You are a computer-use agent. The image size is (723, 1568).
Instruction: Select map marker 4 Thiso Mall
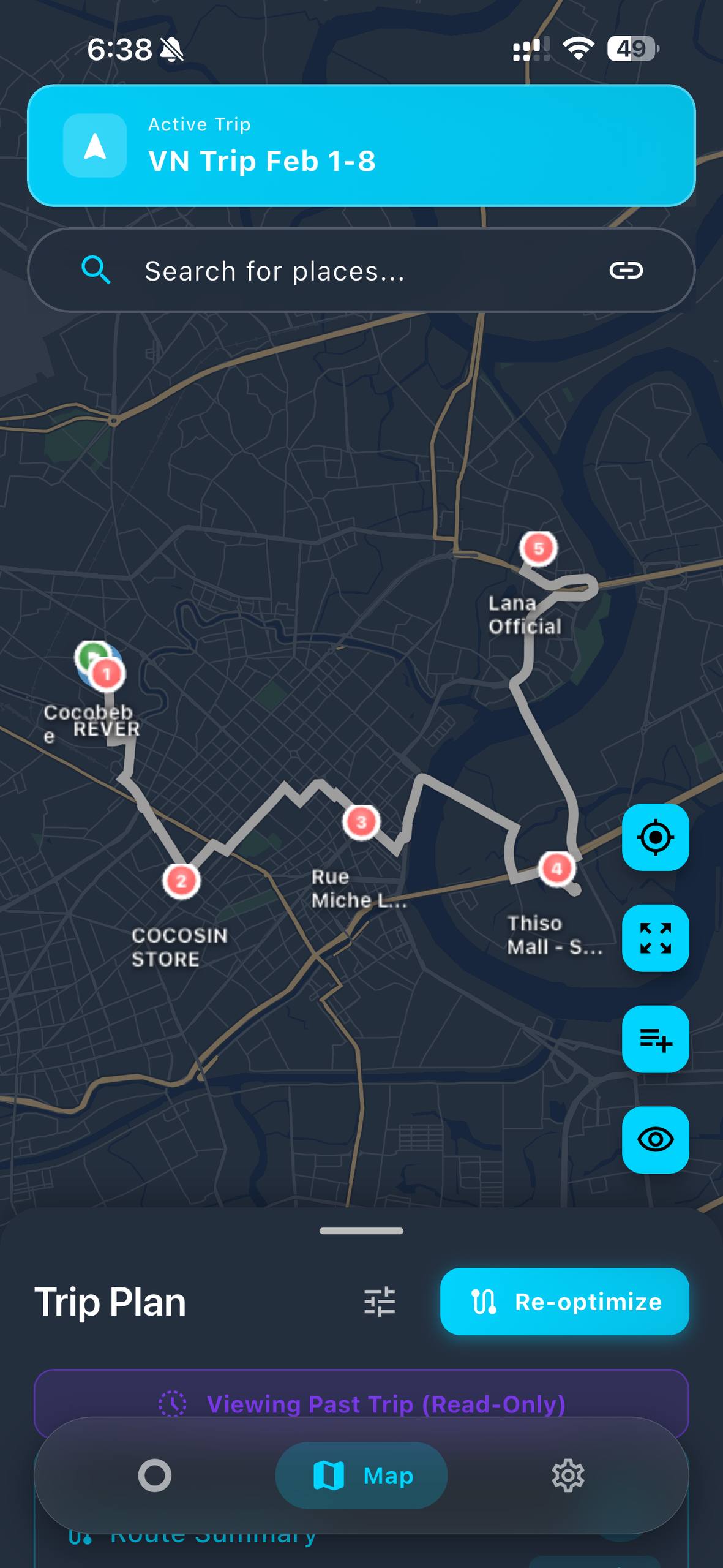pos(556,868)
